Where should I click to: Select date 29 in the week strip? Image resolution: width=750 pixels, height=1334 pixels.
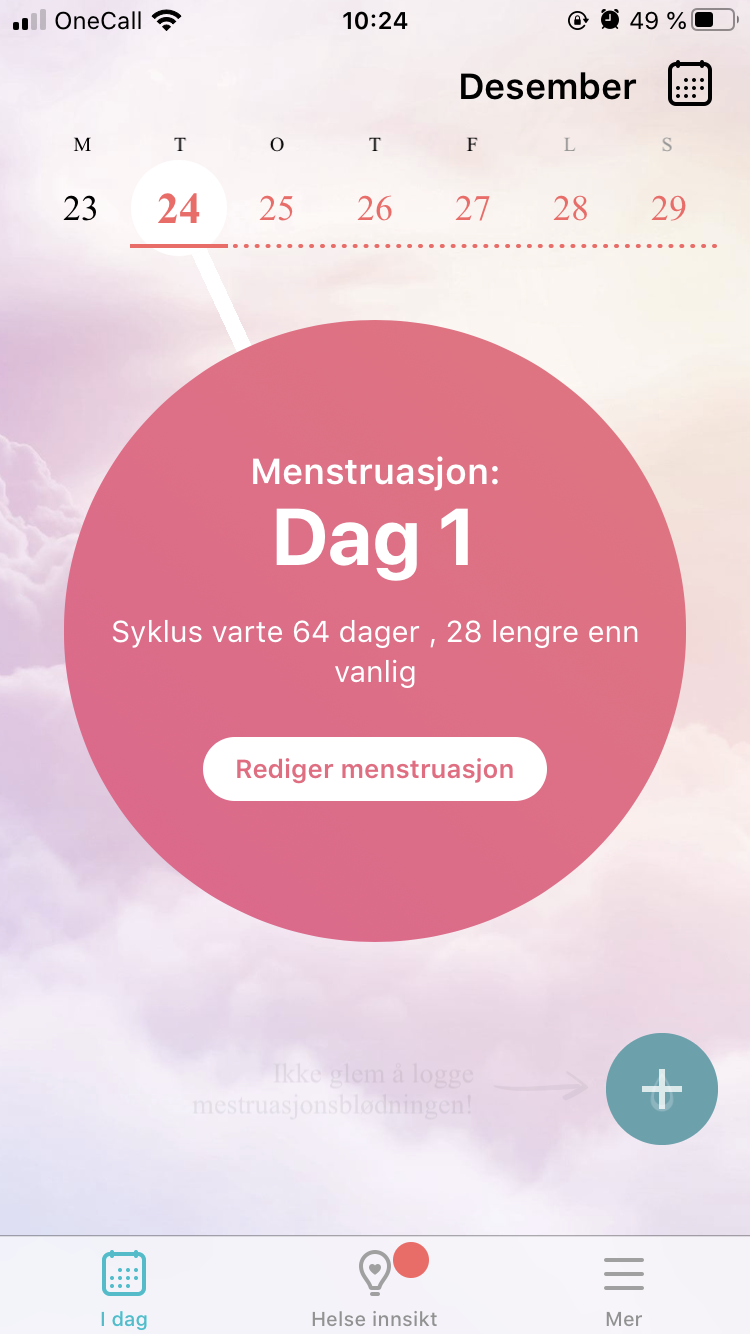tap(668, 209)
